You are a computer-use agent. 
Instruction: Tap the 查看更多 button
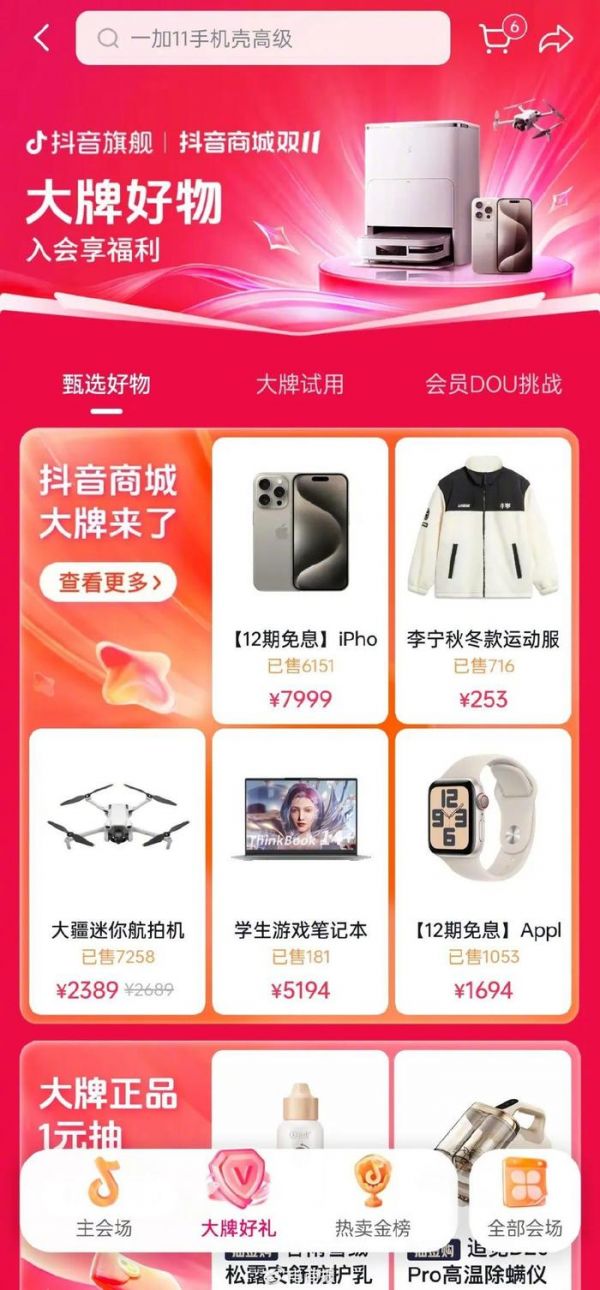pyautogui.click(x=108, y=582)
